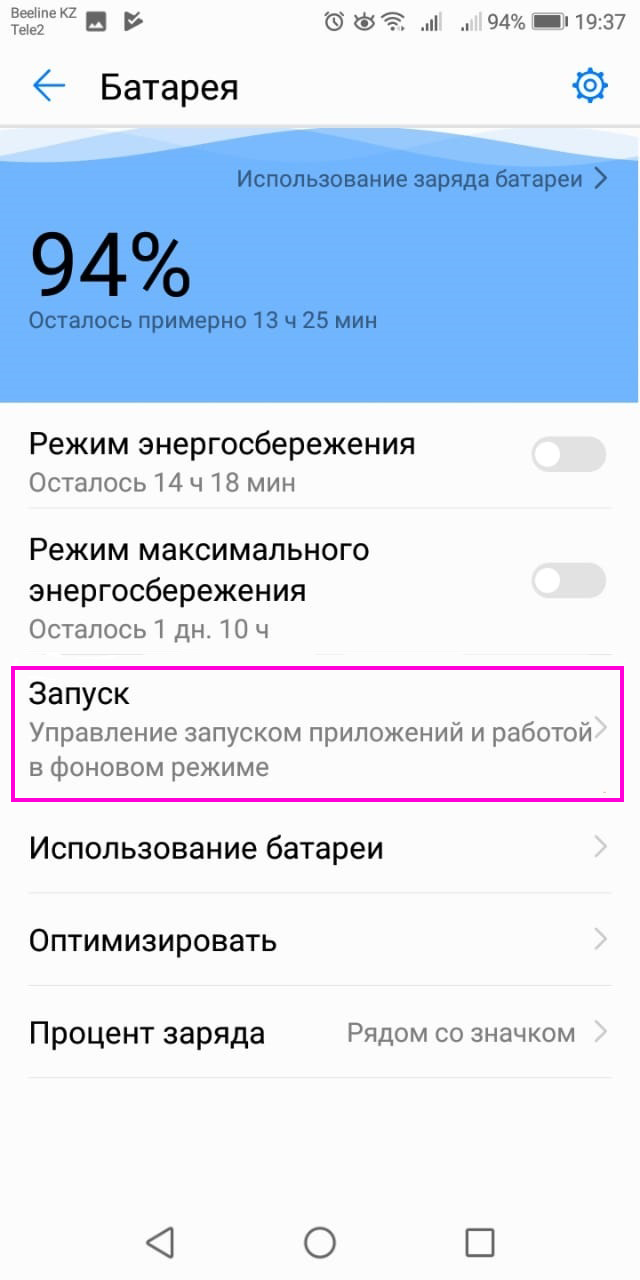Enable Режим энергосбережения switch
This screenshot has height=1280, width=640.
(568, 456)
